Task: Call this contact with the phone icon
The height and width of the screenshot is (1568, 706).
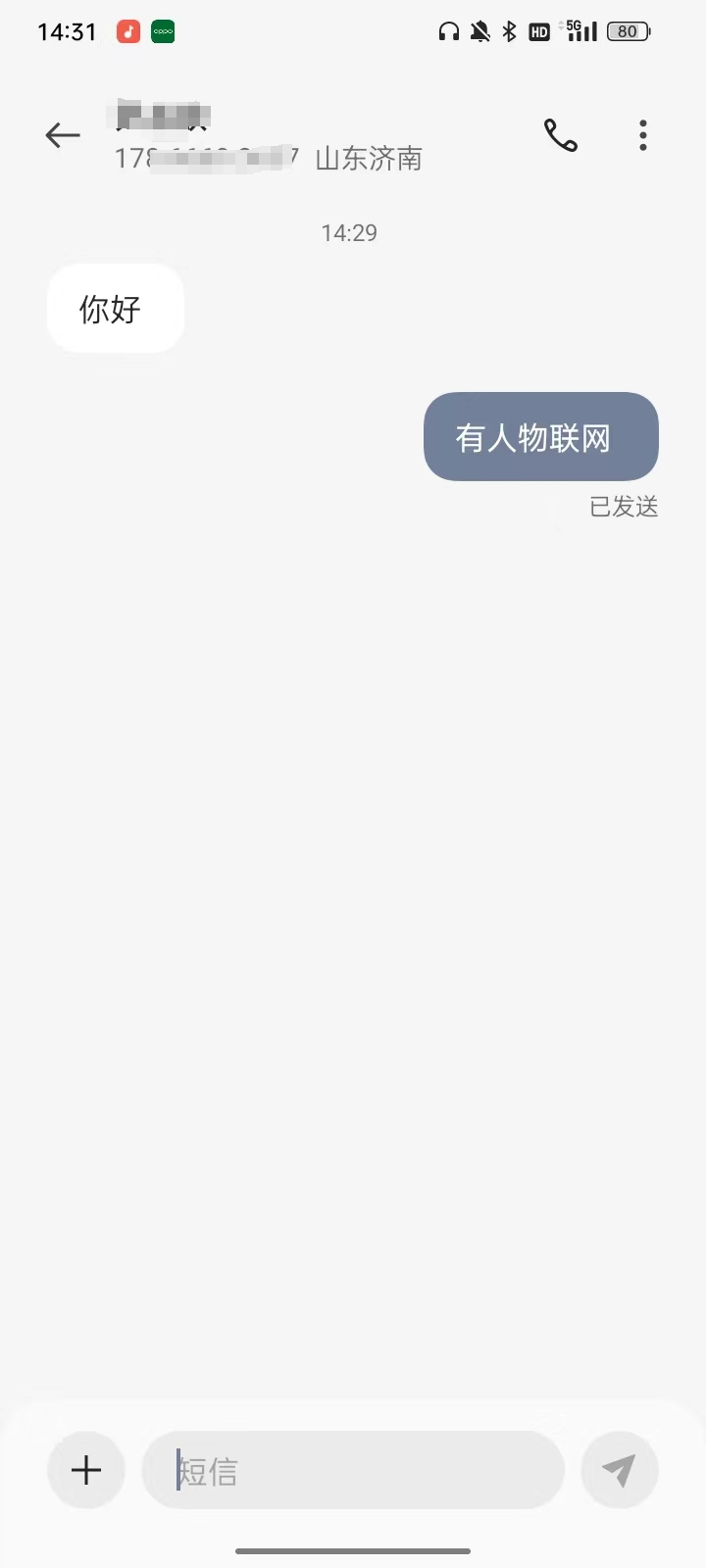Action: click(x=561, y=135)
